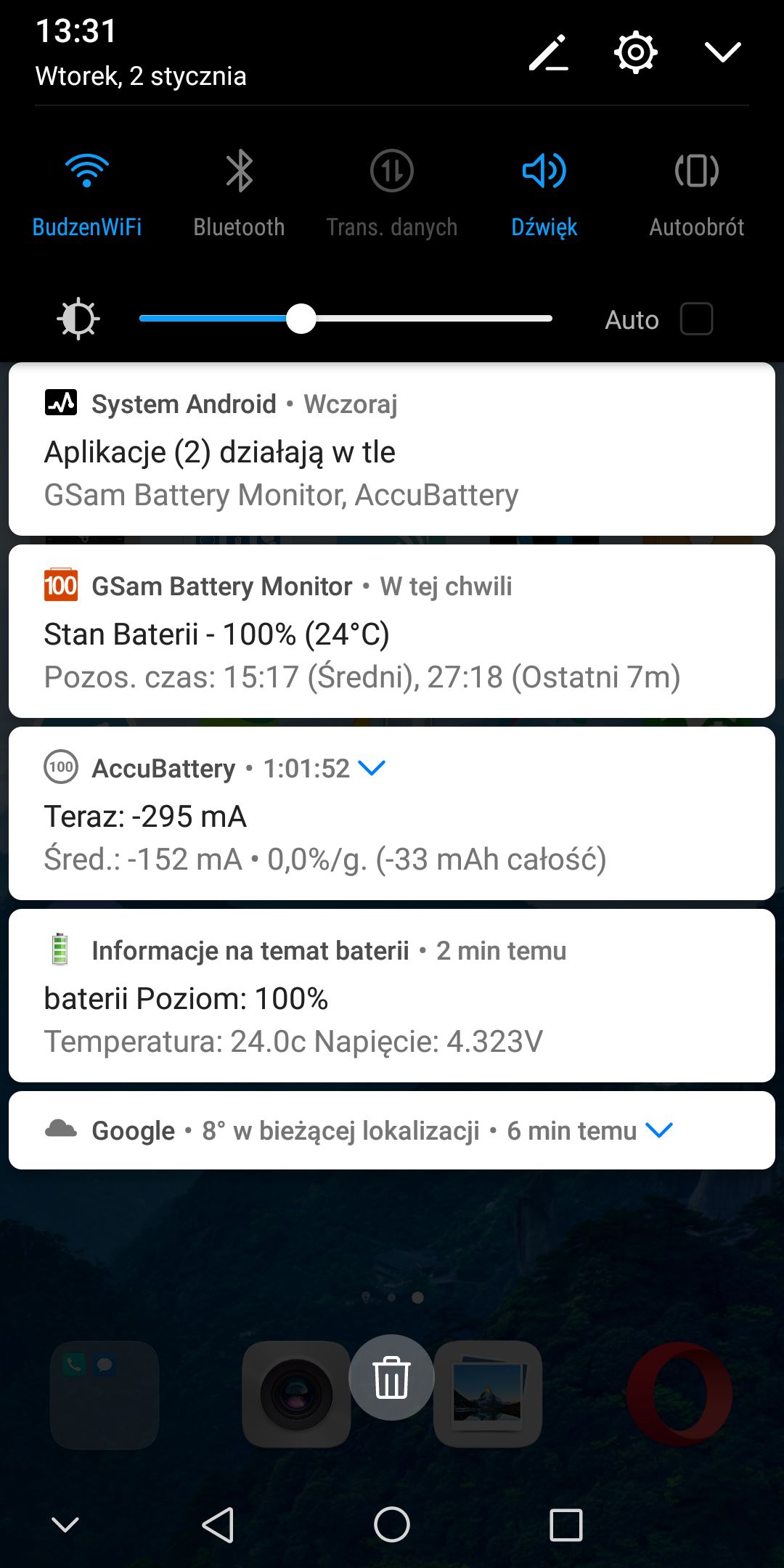Go to the home screen

coord(392,1524)
